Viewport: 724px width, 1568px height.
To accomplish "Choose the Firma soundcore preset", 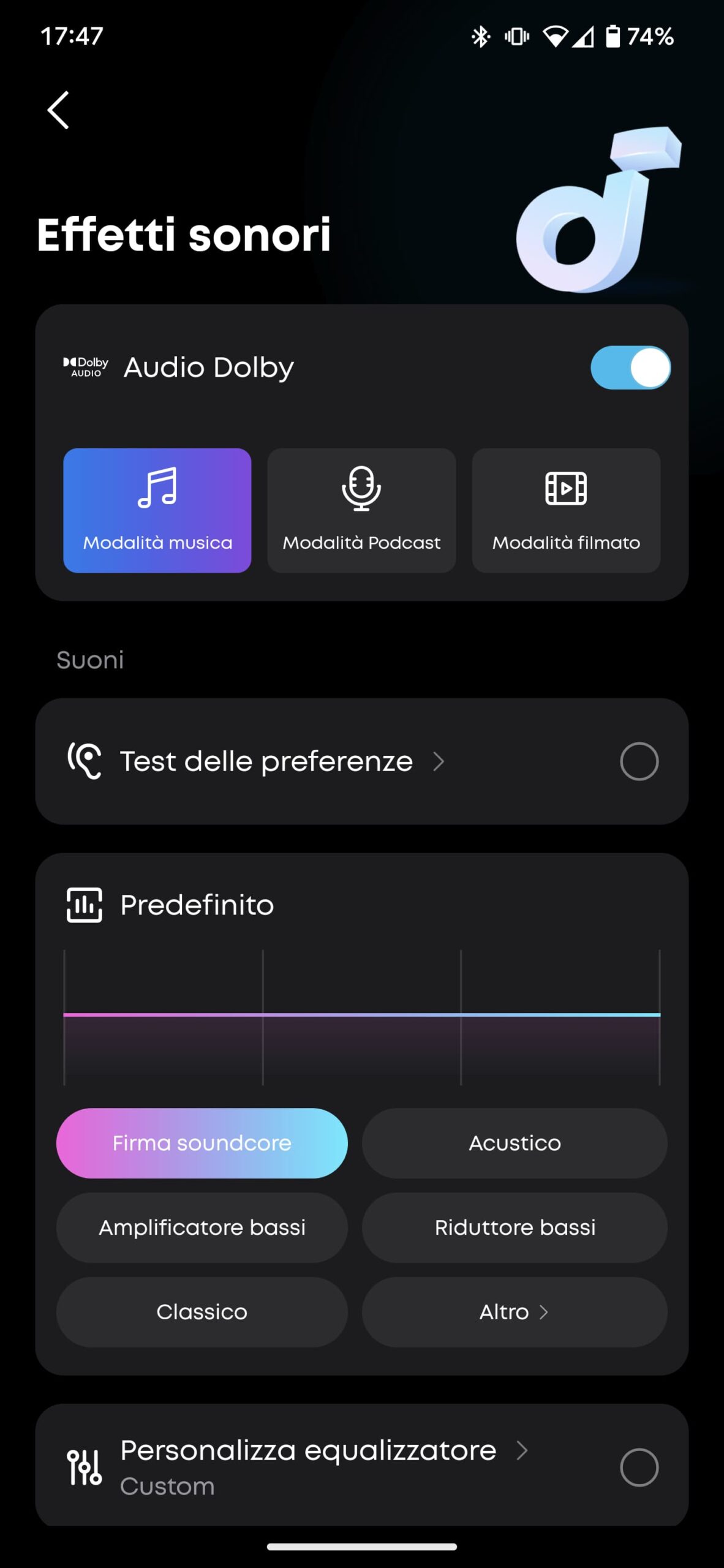I will click(202, 1143).
